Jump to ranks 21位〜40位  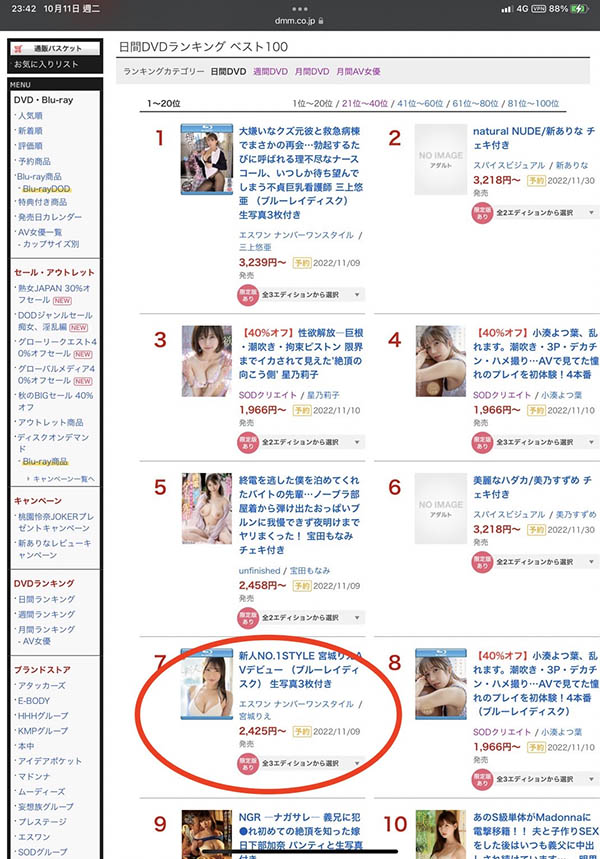[366, 103]
